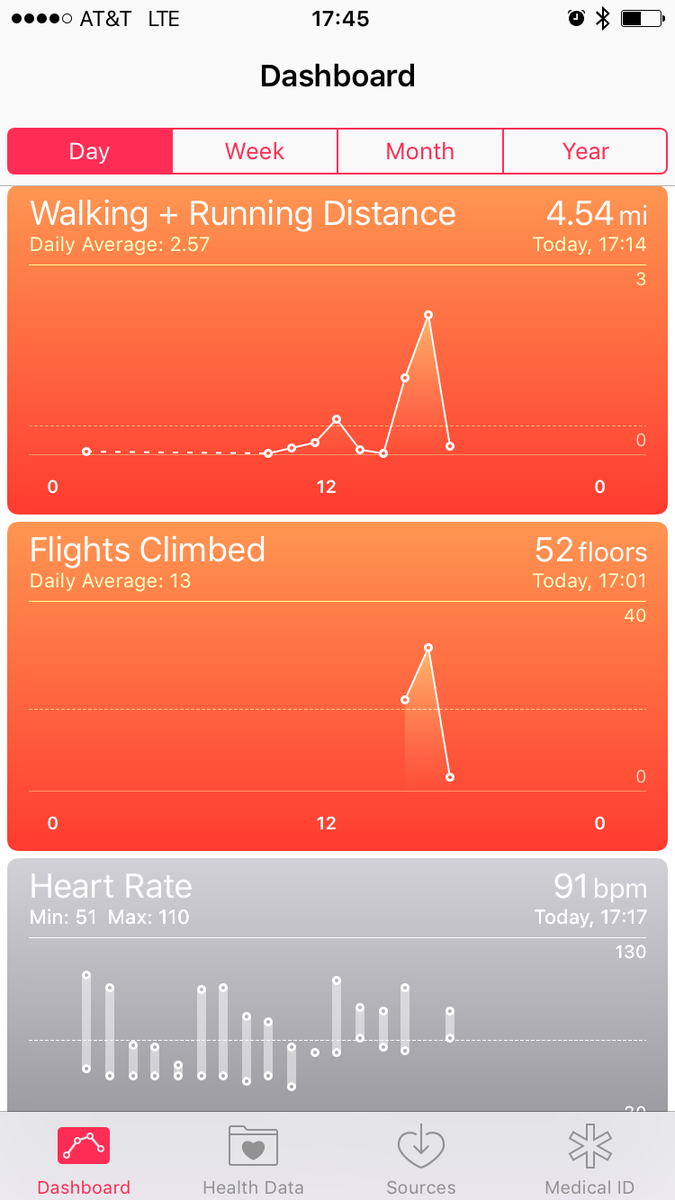Image resolution: width=675 pixels, height=1200 pixels.
Task: Open the Sources tab
Action: [x=421, y=1160]
